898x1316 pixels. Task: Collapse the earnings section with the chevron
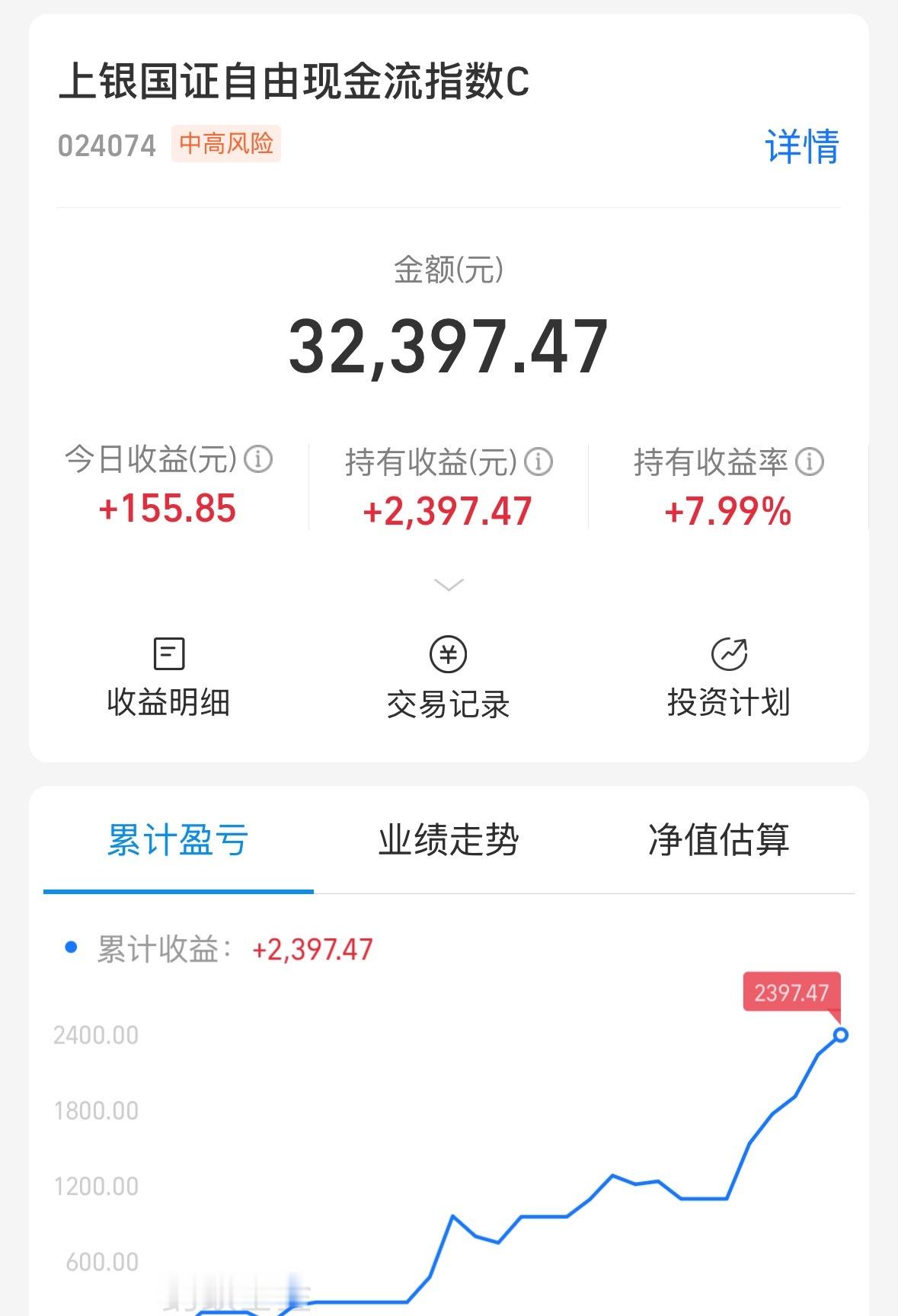point(449,583)
